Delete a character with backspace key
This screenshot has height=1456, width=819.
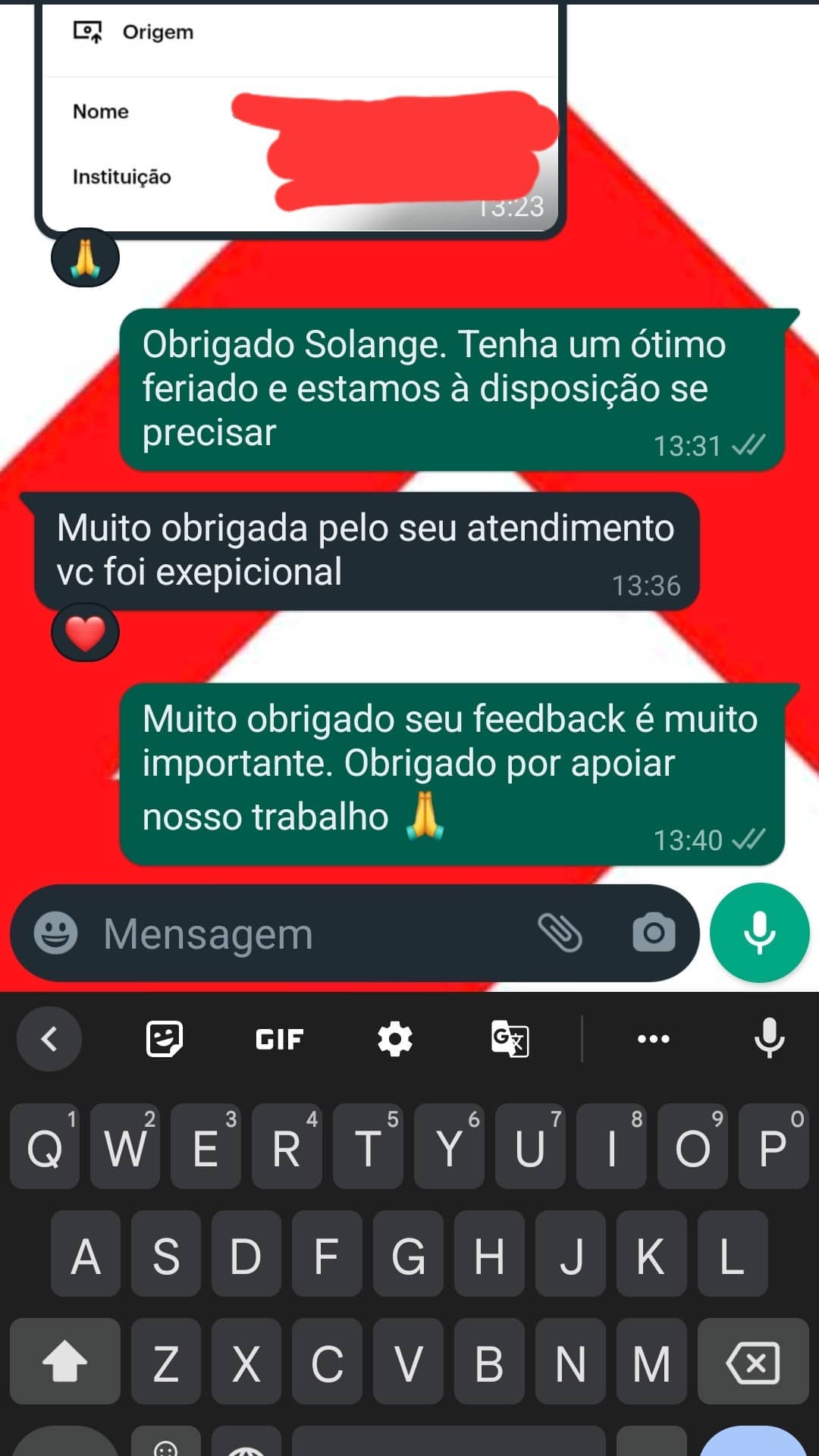[x=752, y=1363]
